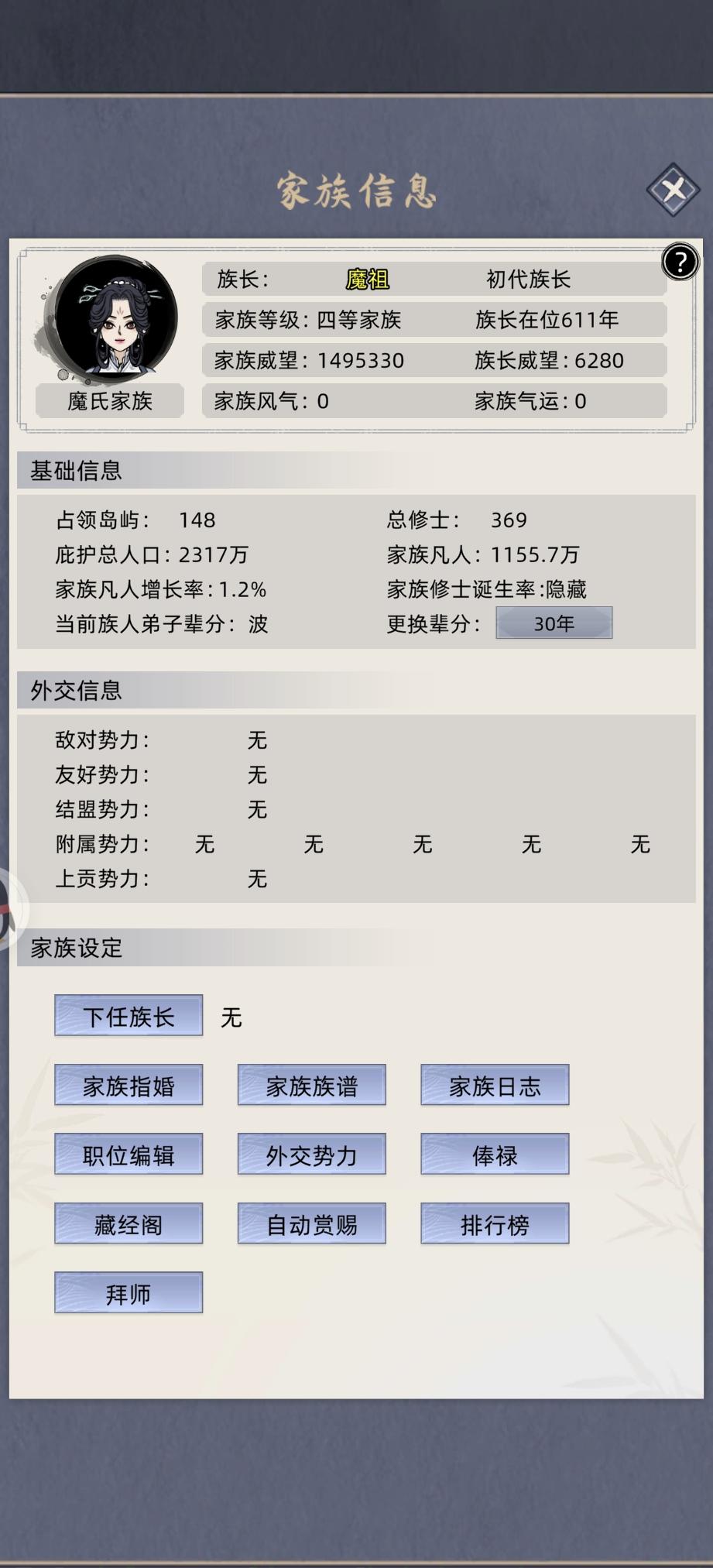
Task: Open 外交势力 diplomacy management
Action: pos(310,1154)
